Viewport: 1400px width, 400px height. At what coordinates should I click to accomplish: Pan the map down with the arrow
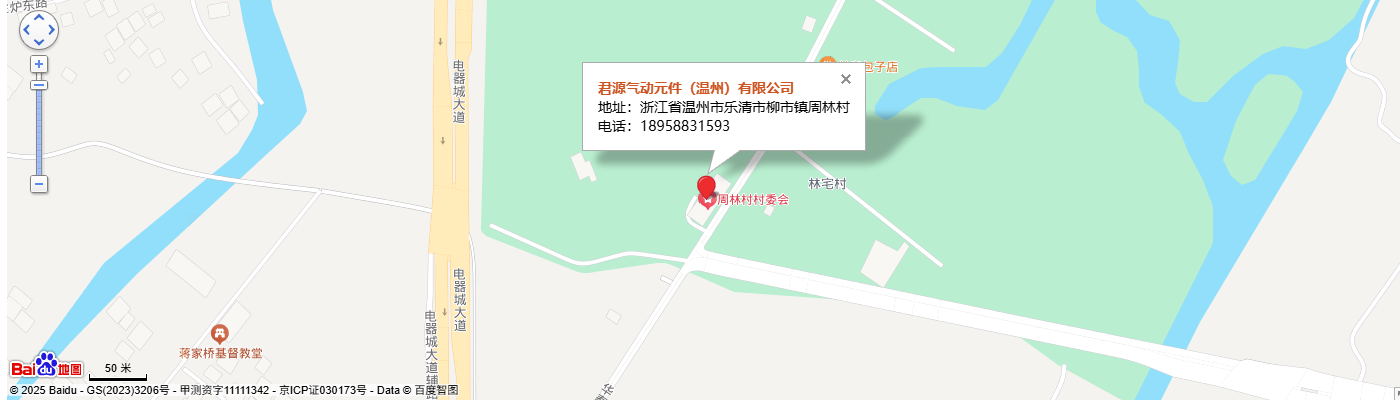pos(39,42)
